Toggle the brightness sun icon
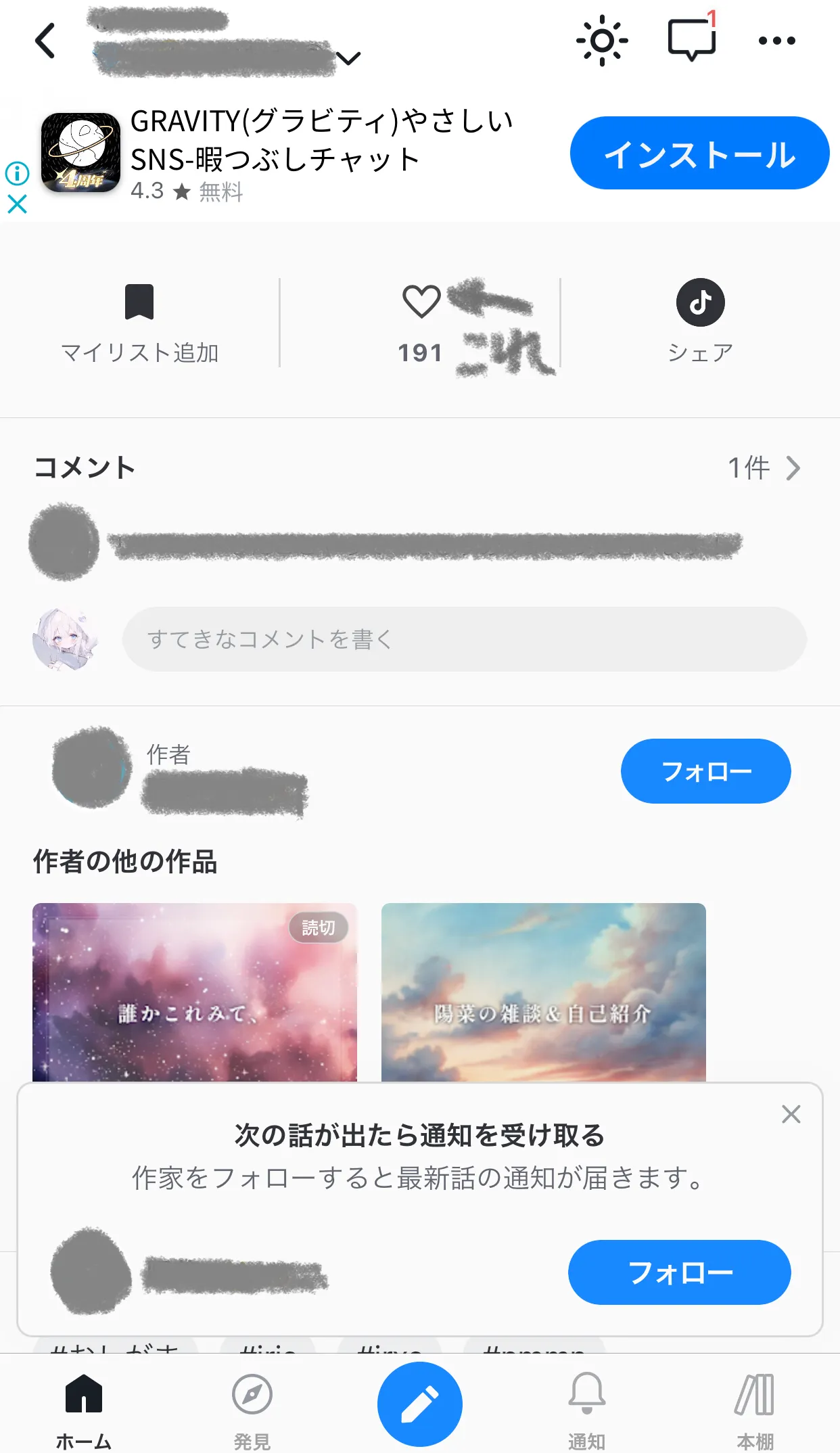This screenshot has width=840, height=1453. tap(602, 41)
